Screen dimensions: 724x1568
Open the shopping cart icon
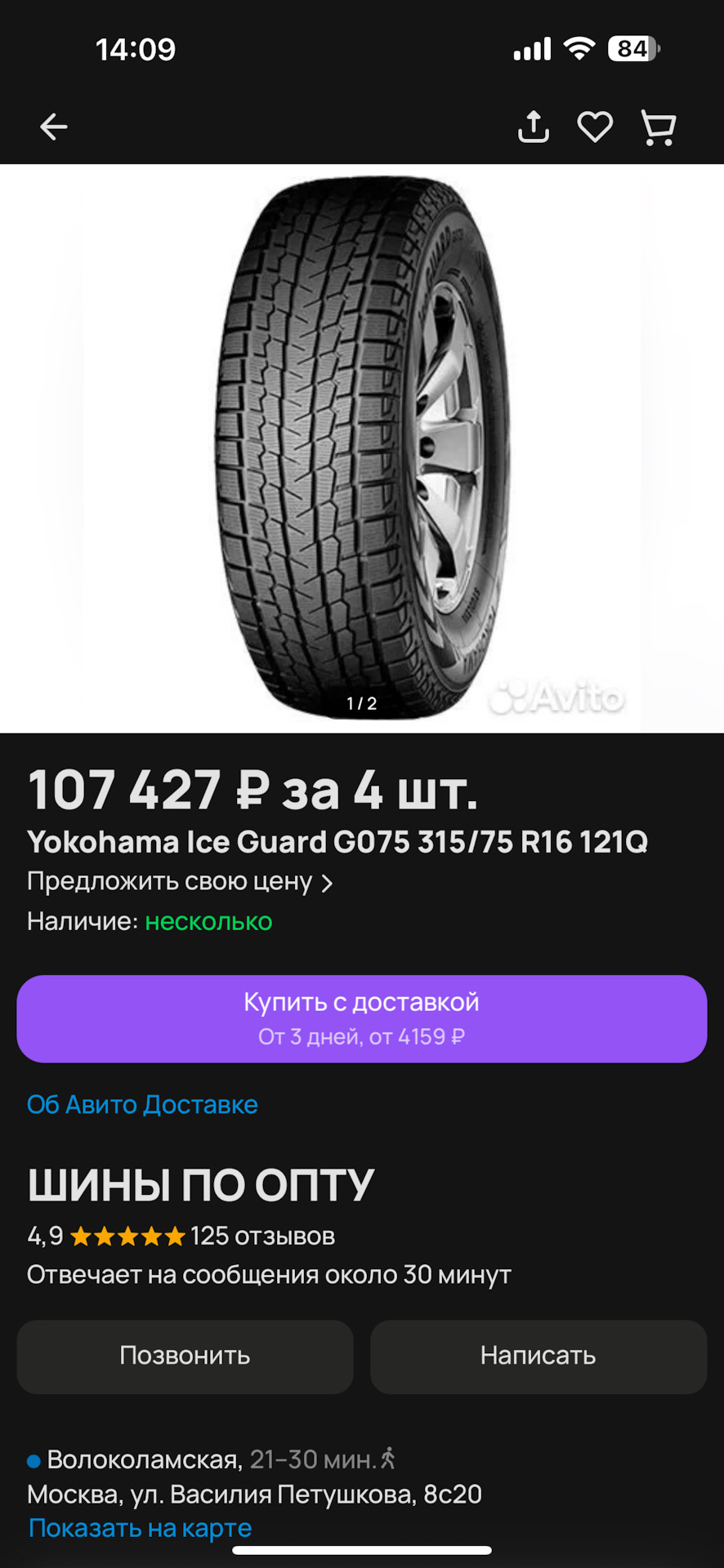(659, 126)
